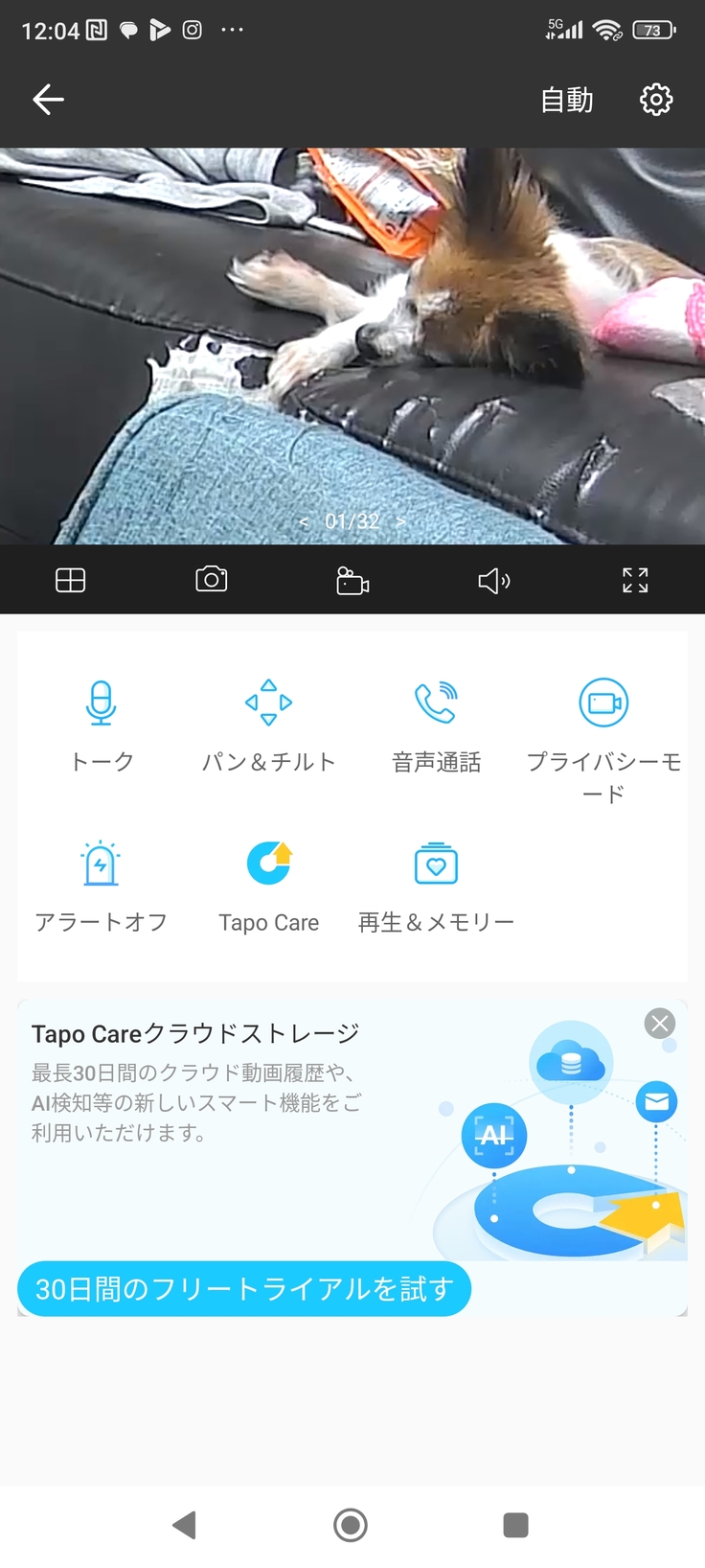Dismiss the Tapo Care cloud storage banner
The height and width of the screenshot is (1568, 705).
660,1024
